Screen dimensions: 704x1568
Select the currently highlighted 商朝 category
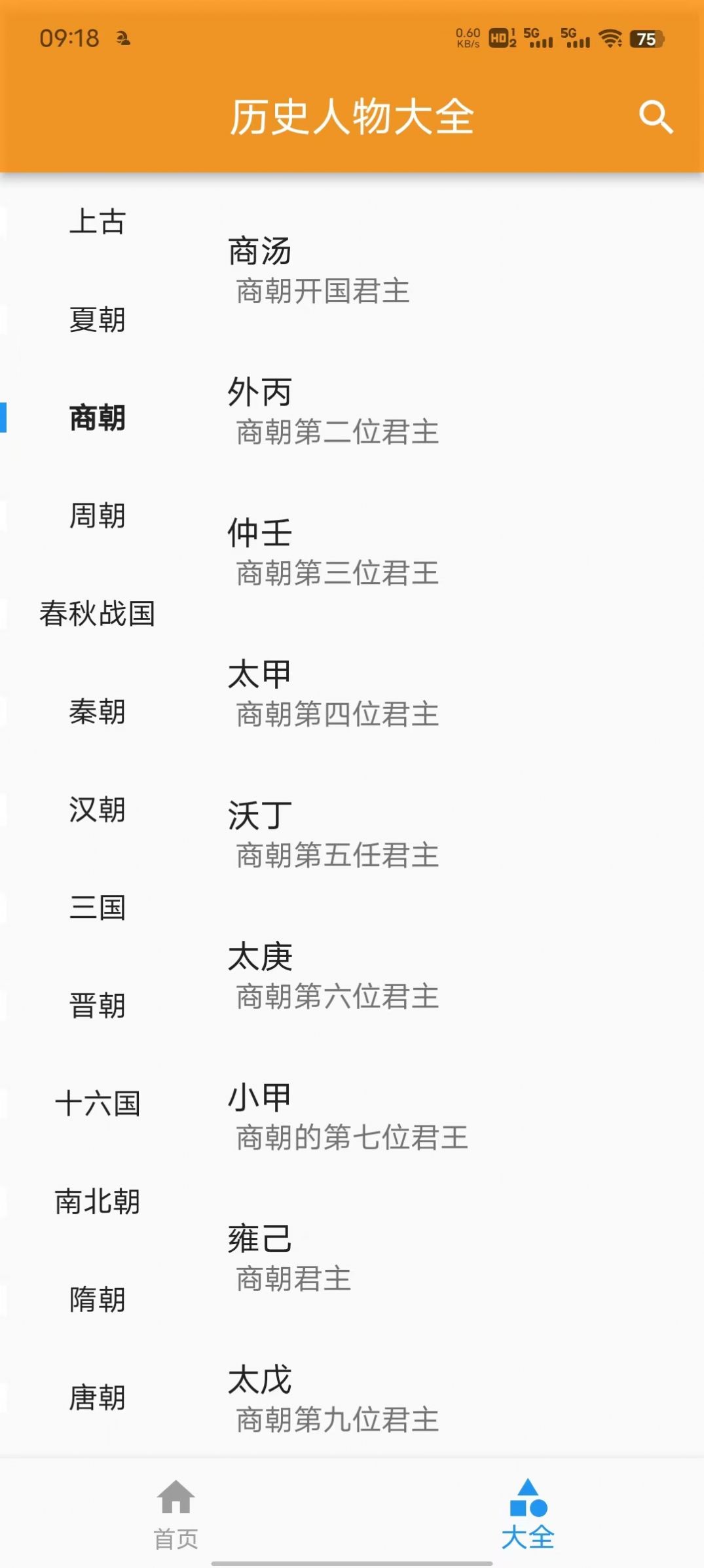pyautogui.click(x=98, y=419)
